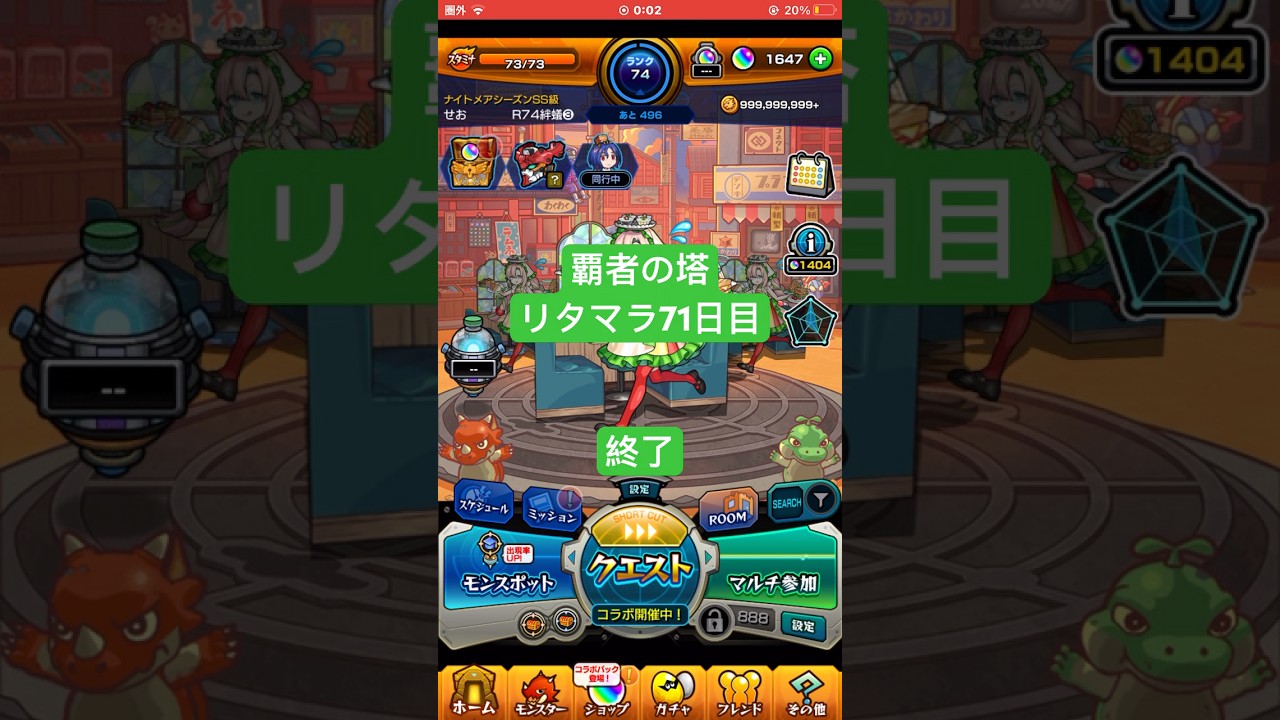1280x720 pixels.
Task: Open the calendar icon
Action: (809, 175)
